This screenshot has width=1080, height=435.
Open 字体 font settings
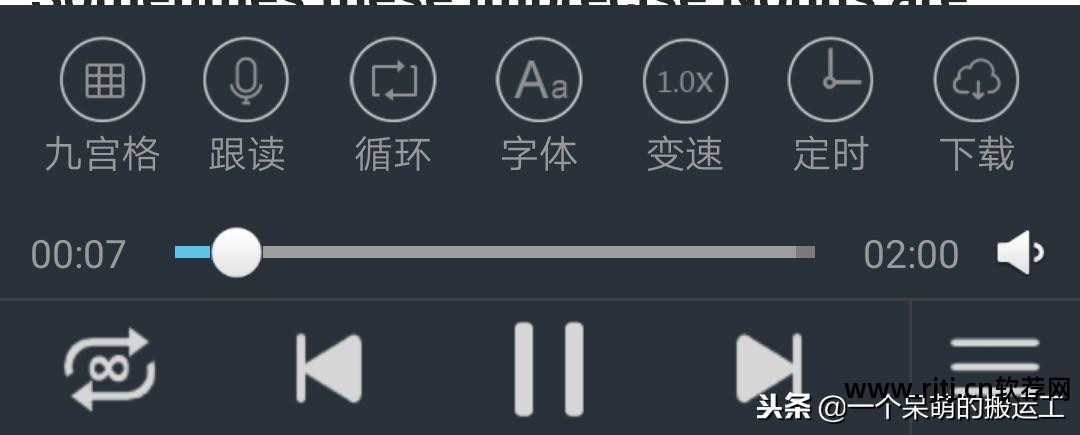click(539, 82)
